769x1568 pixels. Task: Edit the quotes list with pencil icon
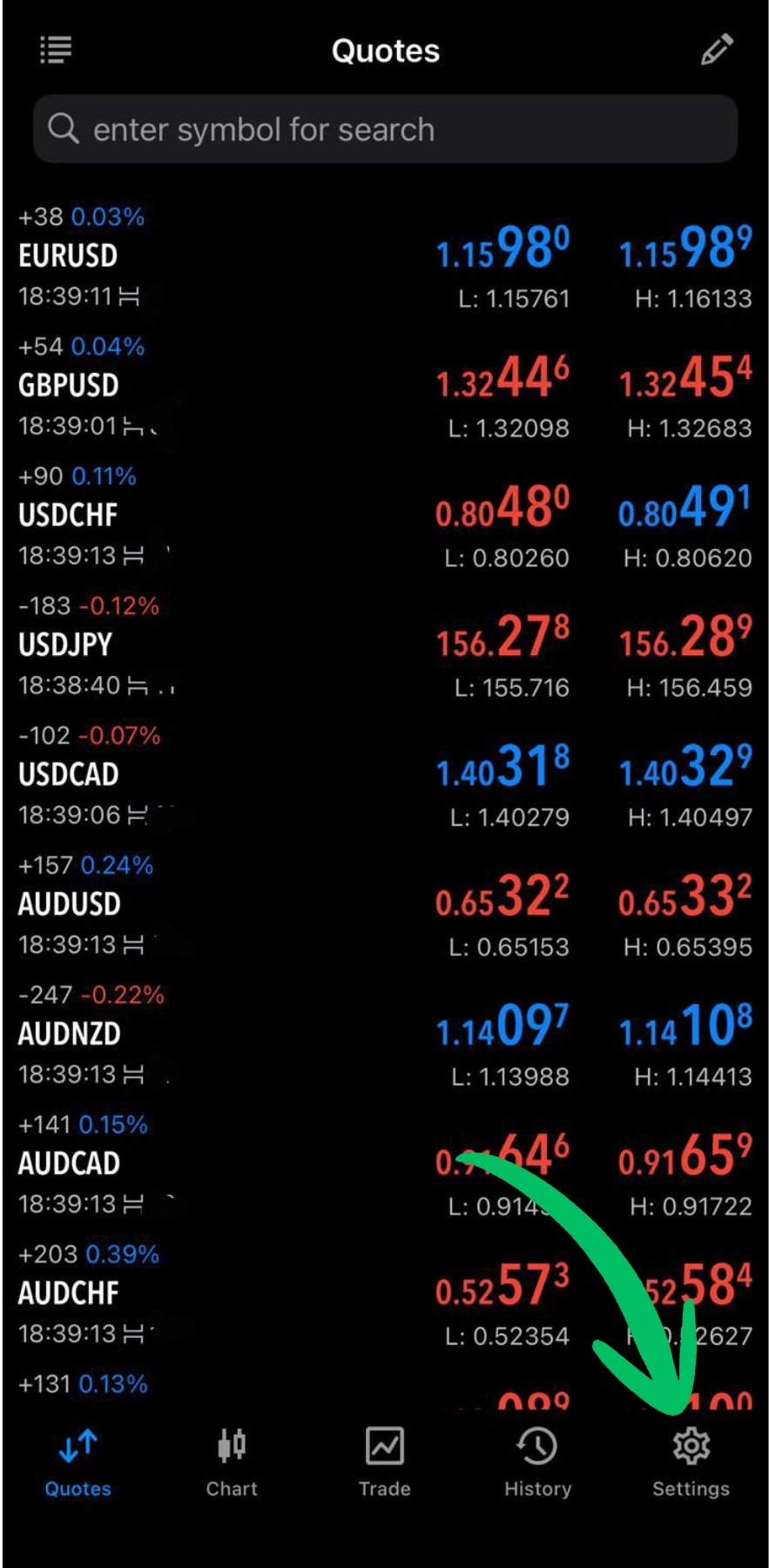pos(717,51)
